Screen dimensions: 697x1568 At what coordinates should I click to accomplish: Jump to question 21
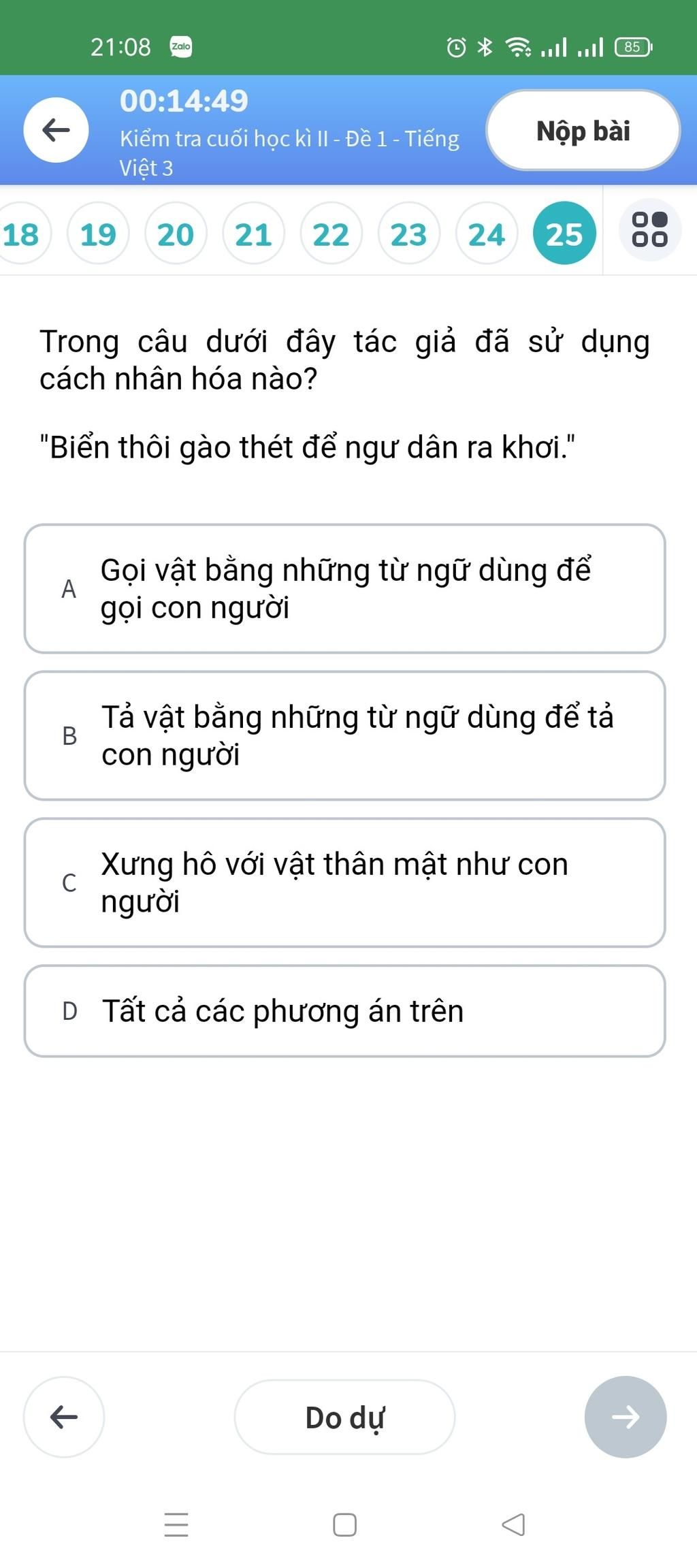coord(253,234)
